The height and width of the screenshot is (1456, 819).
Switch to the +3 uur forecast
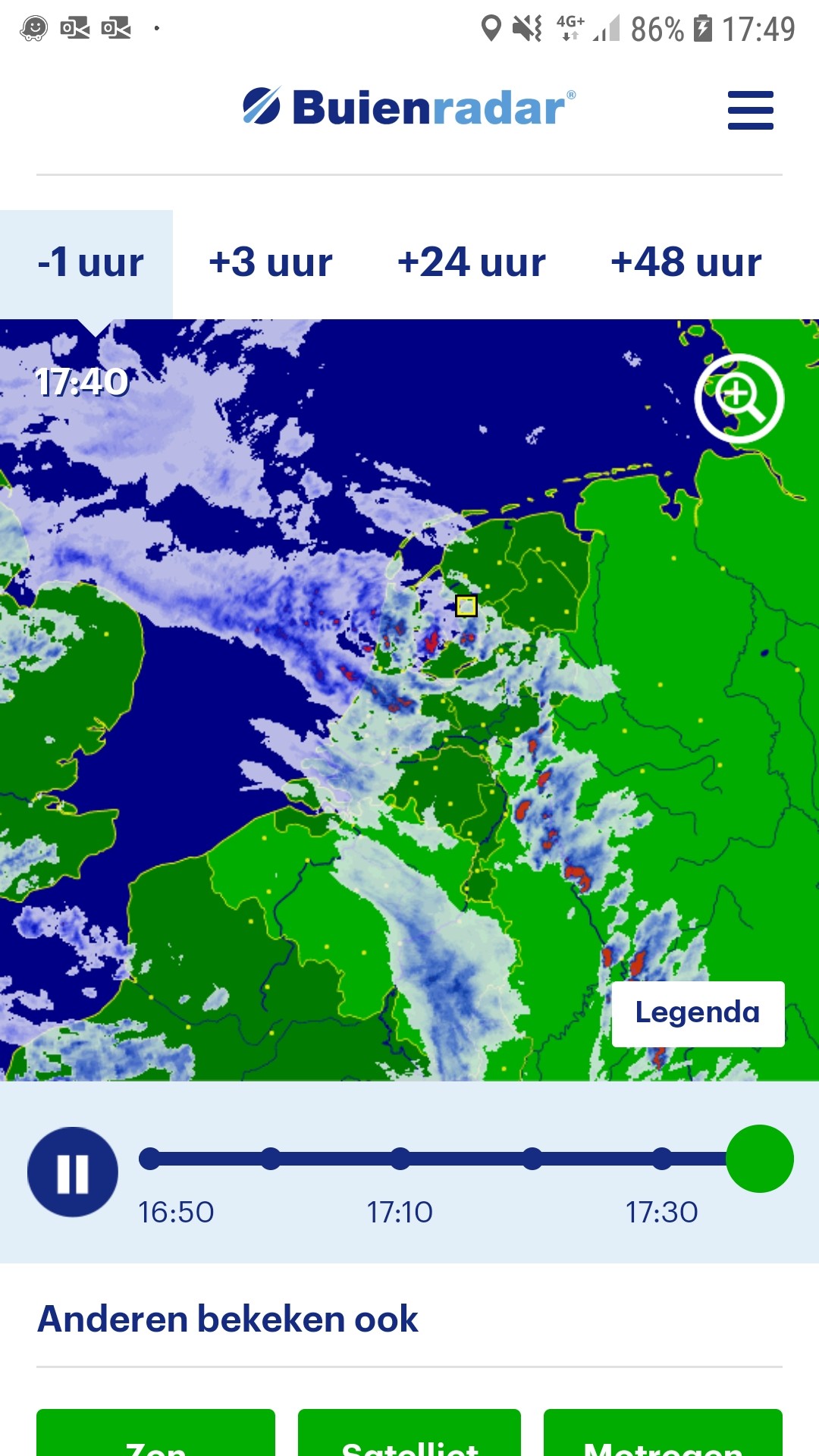tap(271, 264)
